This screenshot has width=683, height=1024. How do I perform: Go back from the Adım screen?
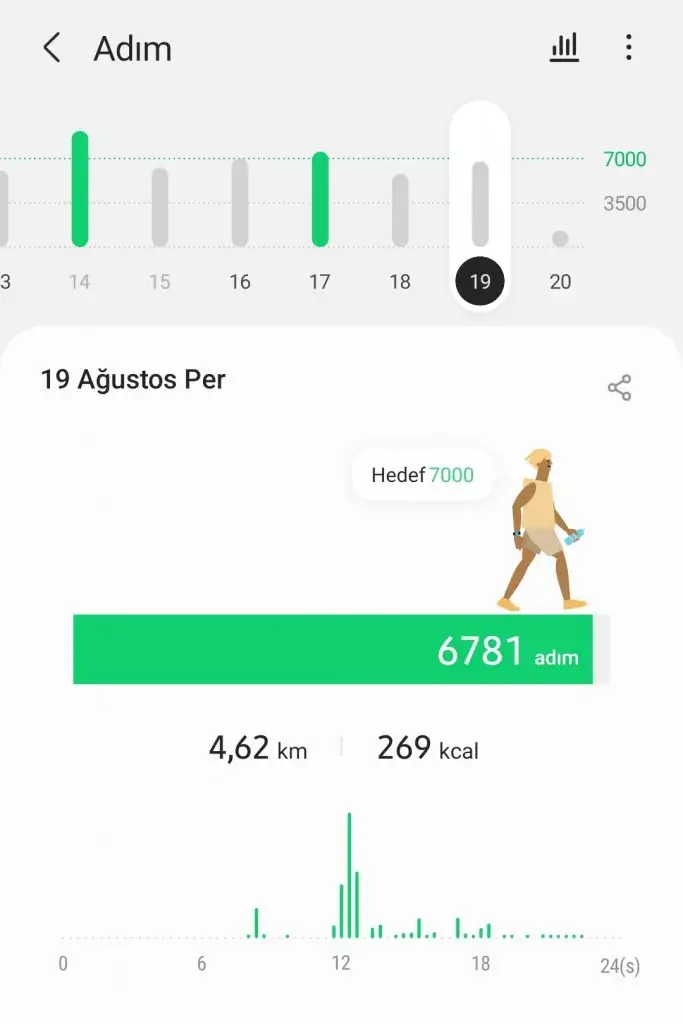pyautogui.click(x=52, y=48)
